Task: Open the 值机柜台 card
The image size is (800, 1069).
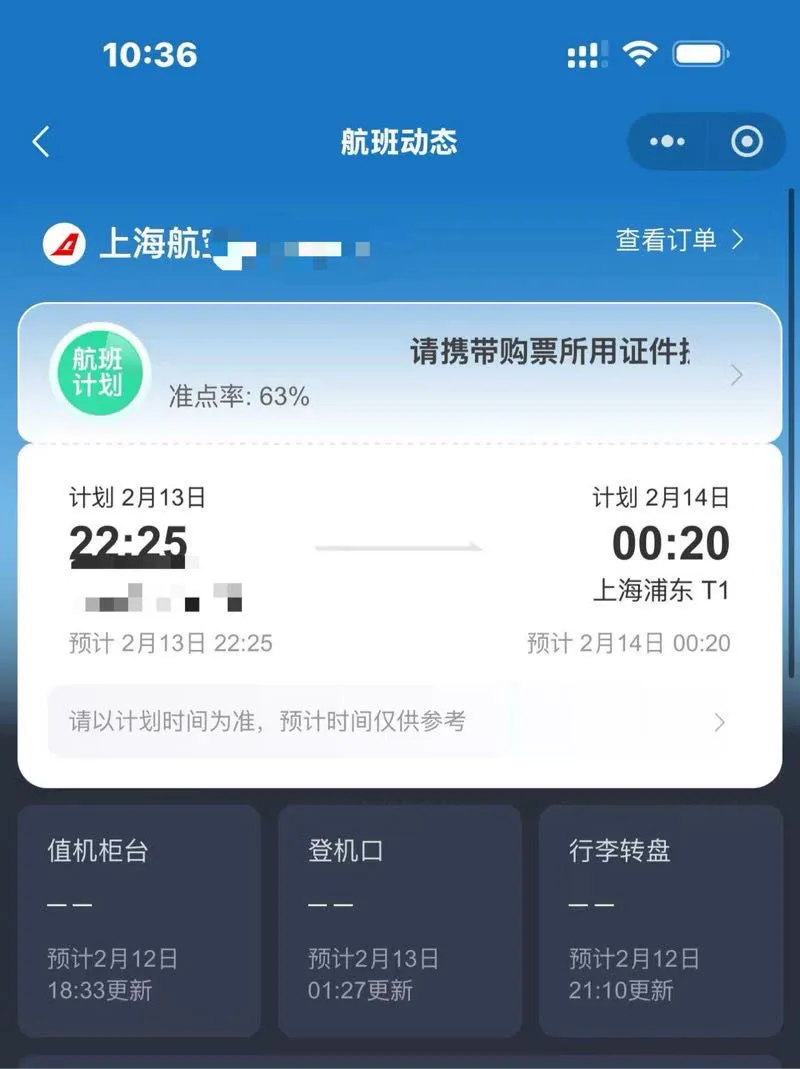Action: point(139,921)
